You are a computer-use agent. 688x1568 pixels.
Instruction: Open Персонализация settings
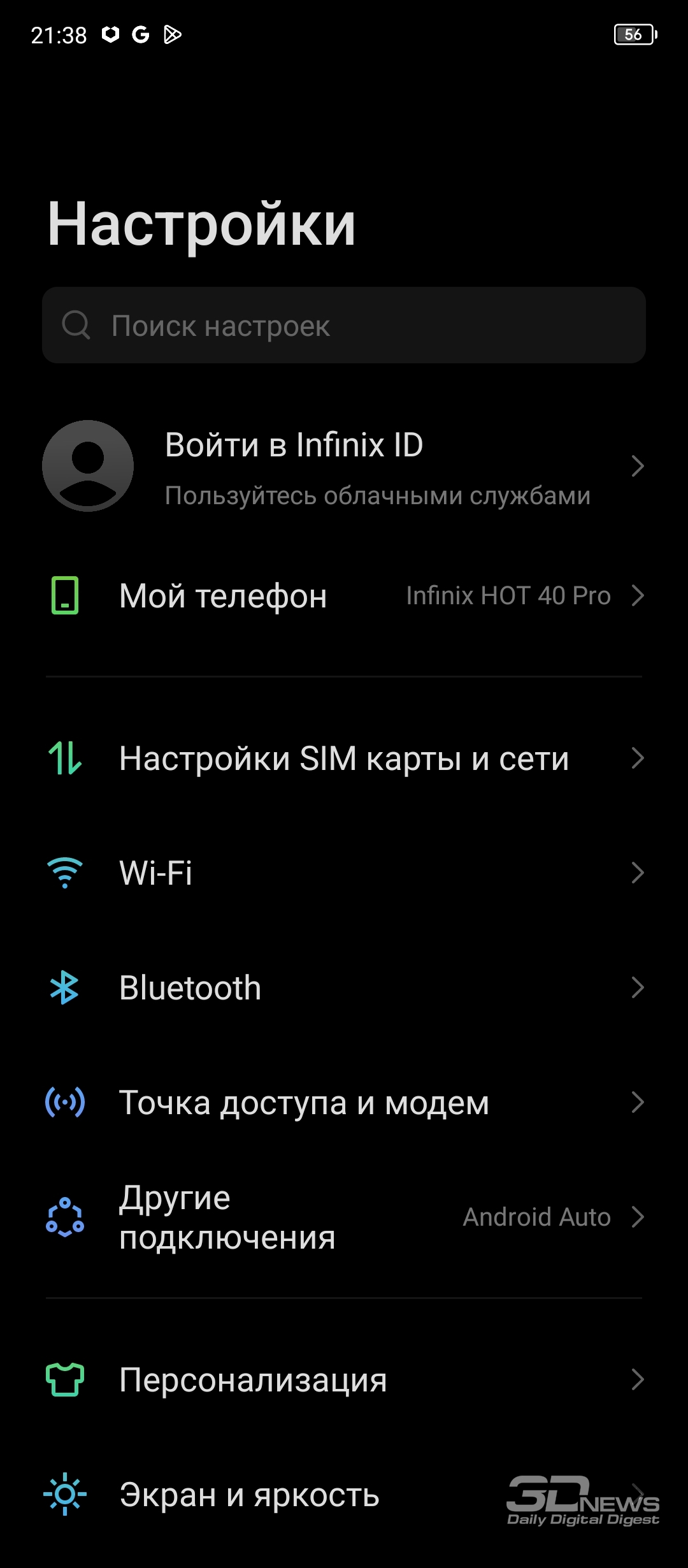point(344,1380)
